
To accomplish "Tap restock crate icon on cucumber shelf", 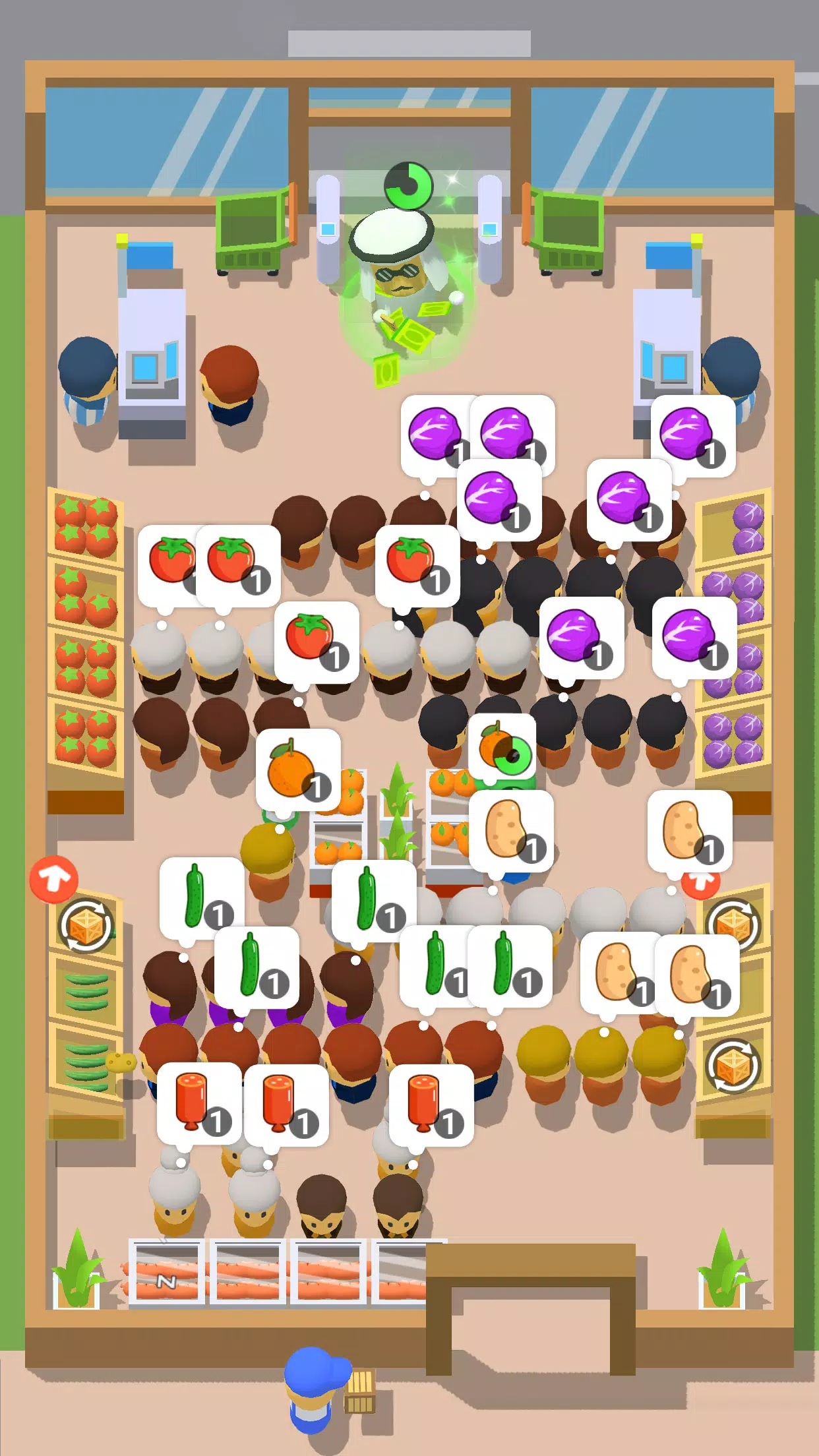I will tap(86, 926).
